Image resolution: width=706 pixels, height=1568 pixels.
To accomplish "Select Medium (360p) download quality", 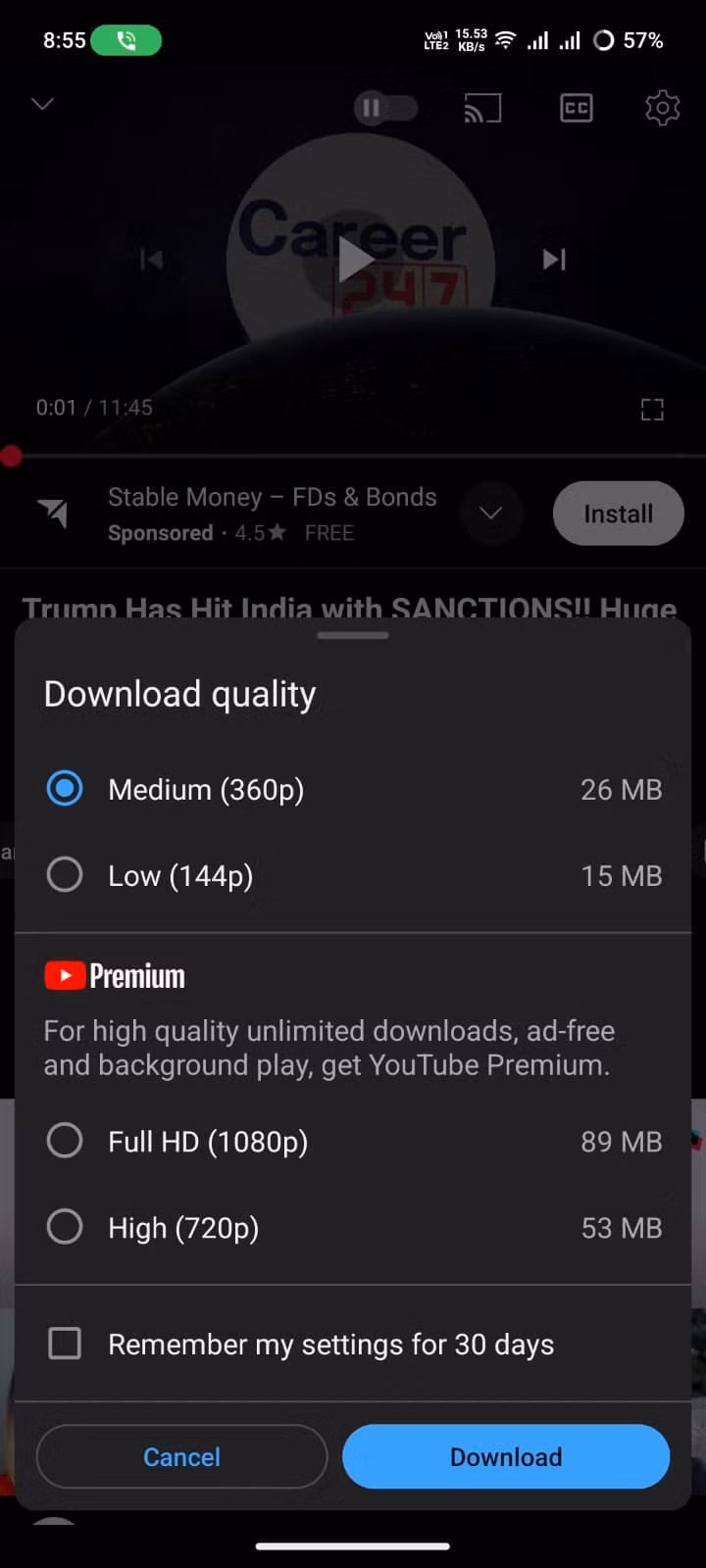I will [65, 789].
